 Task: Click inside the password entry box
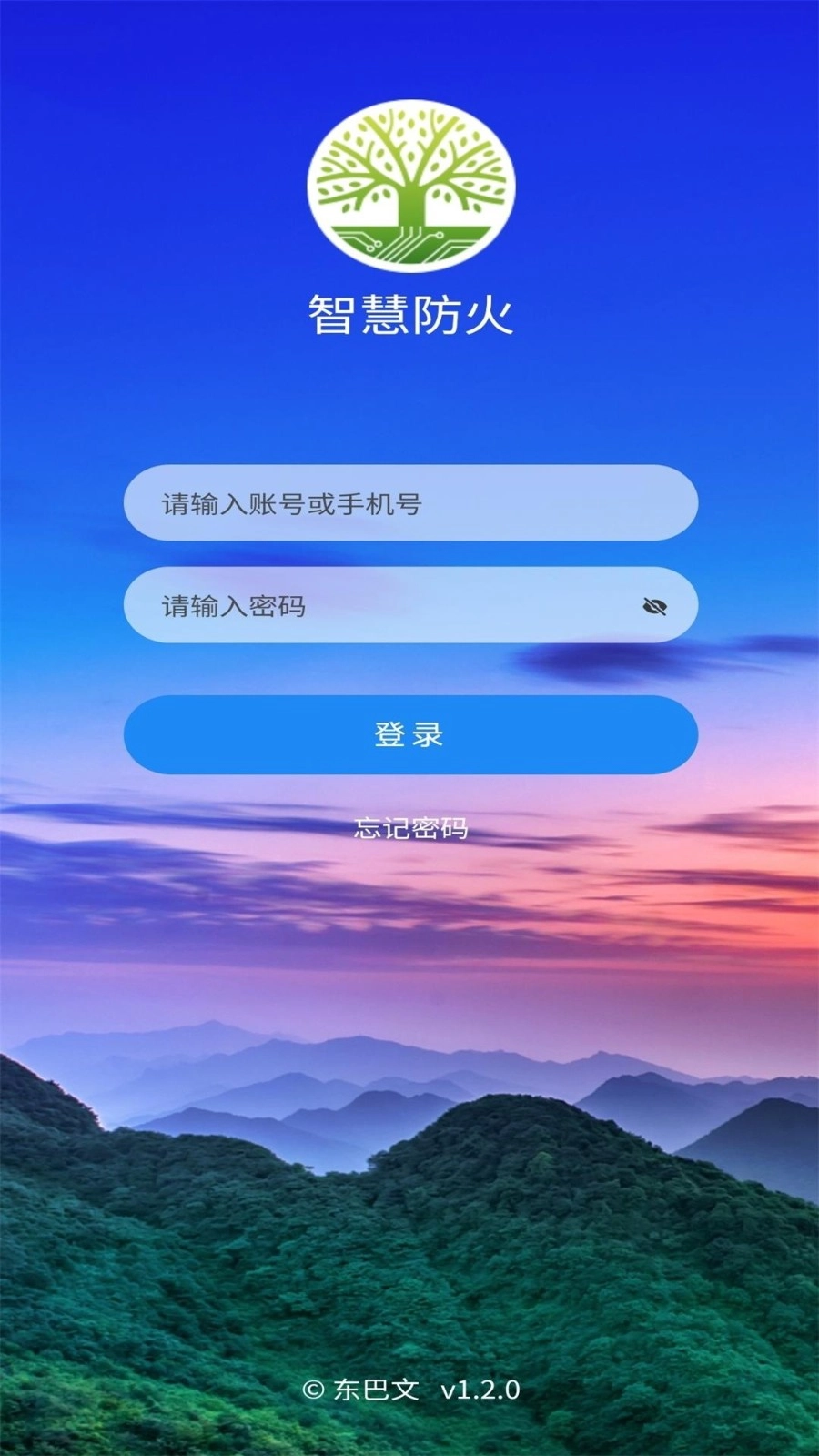pos(382,605)
